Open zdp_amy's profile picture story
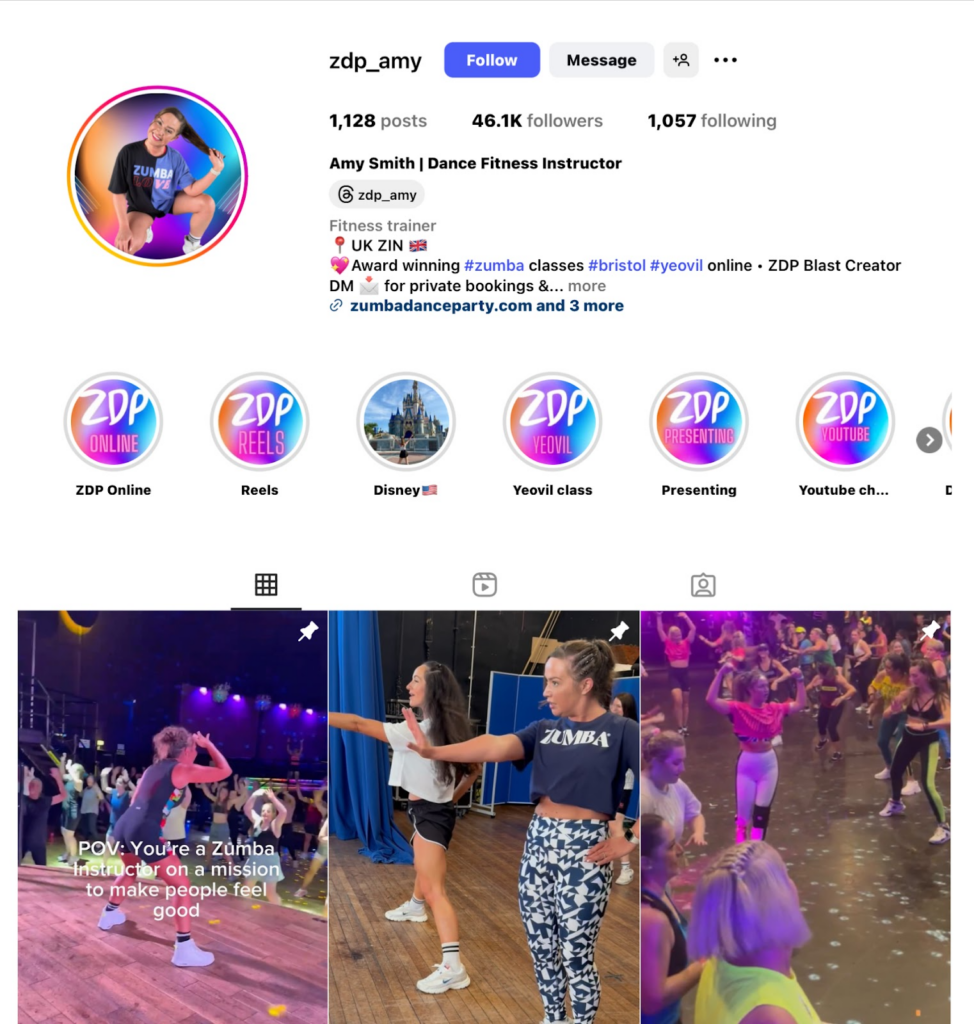 tap(158, 175)
